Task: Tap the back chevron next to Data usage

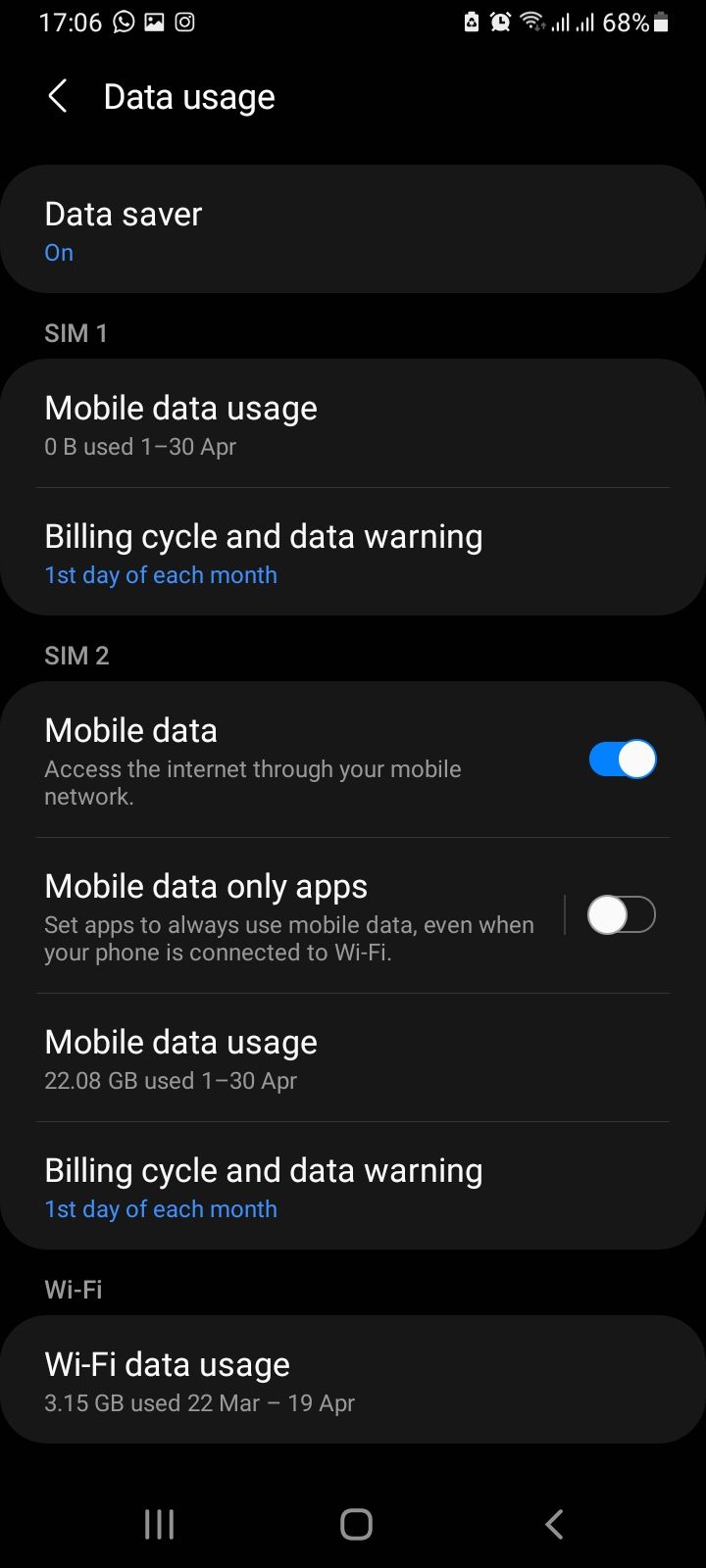Action: point(56,96)
